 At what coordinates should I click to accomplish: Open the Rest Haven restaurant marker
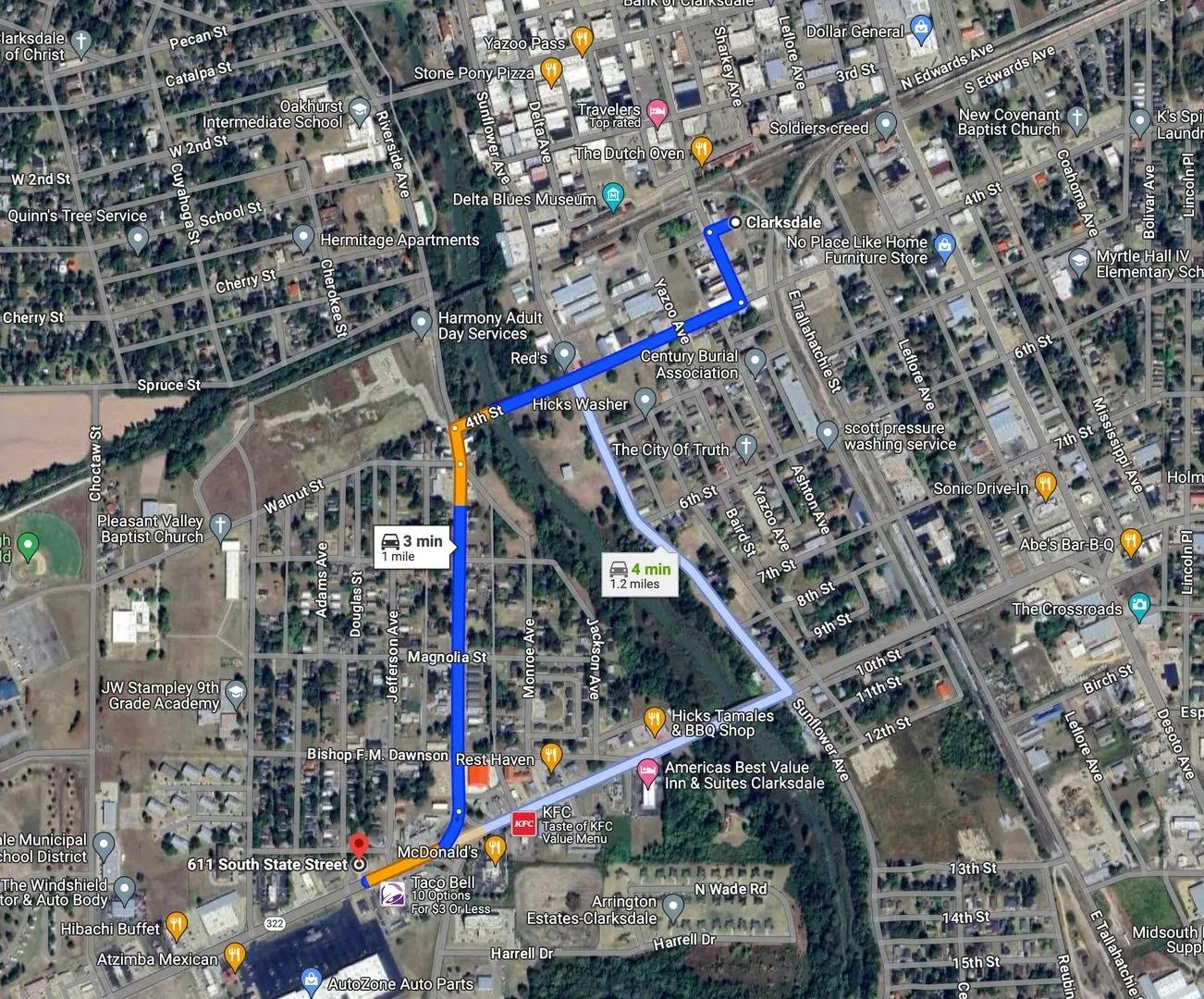551,757
